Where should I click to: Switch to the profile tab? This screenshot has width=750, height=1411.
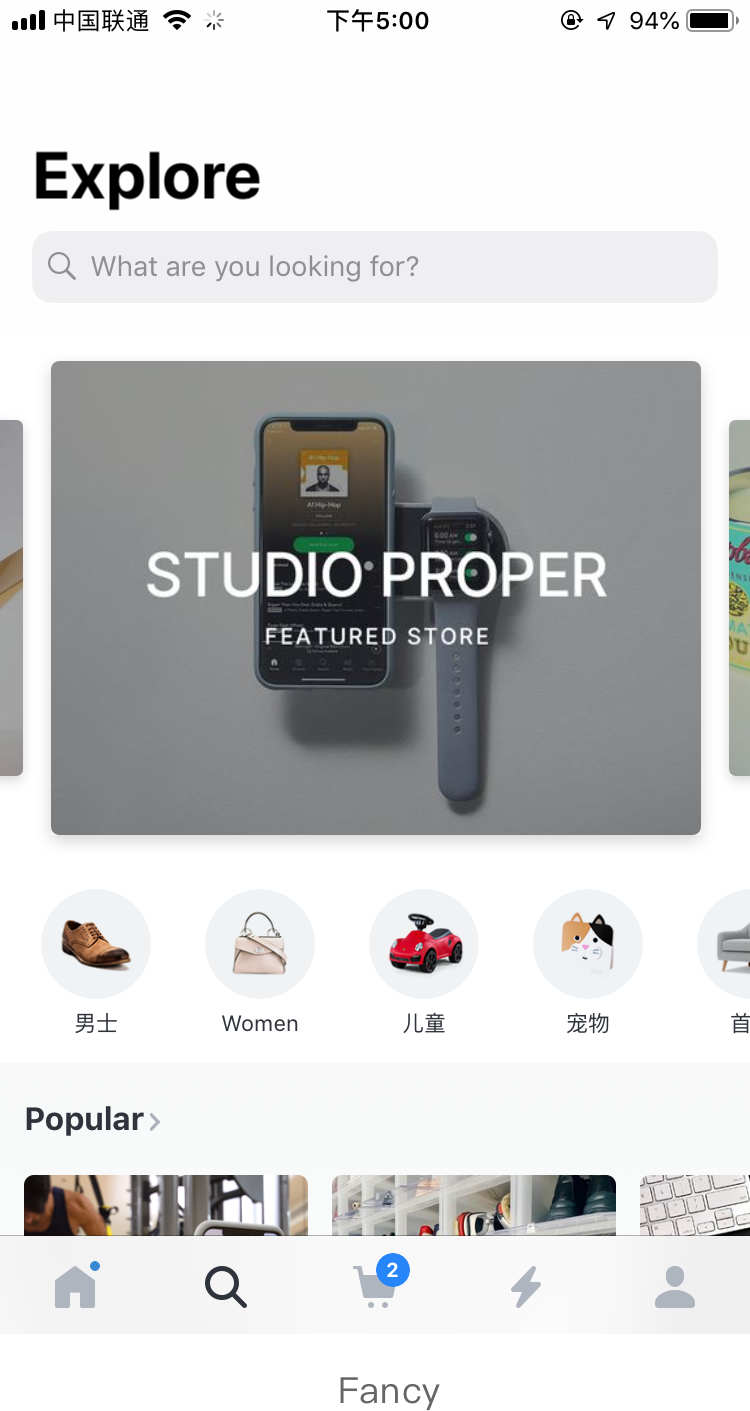coord(675,1287)
